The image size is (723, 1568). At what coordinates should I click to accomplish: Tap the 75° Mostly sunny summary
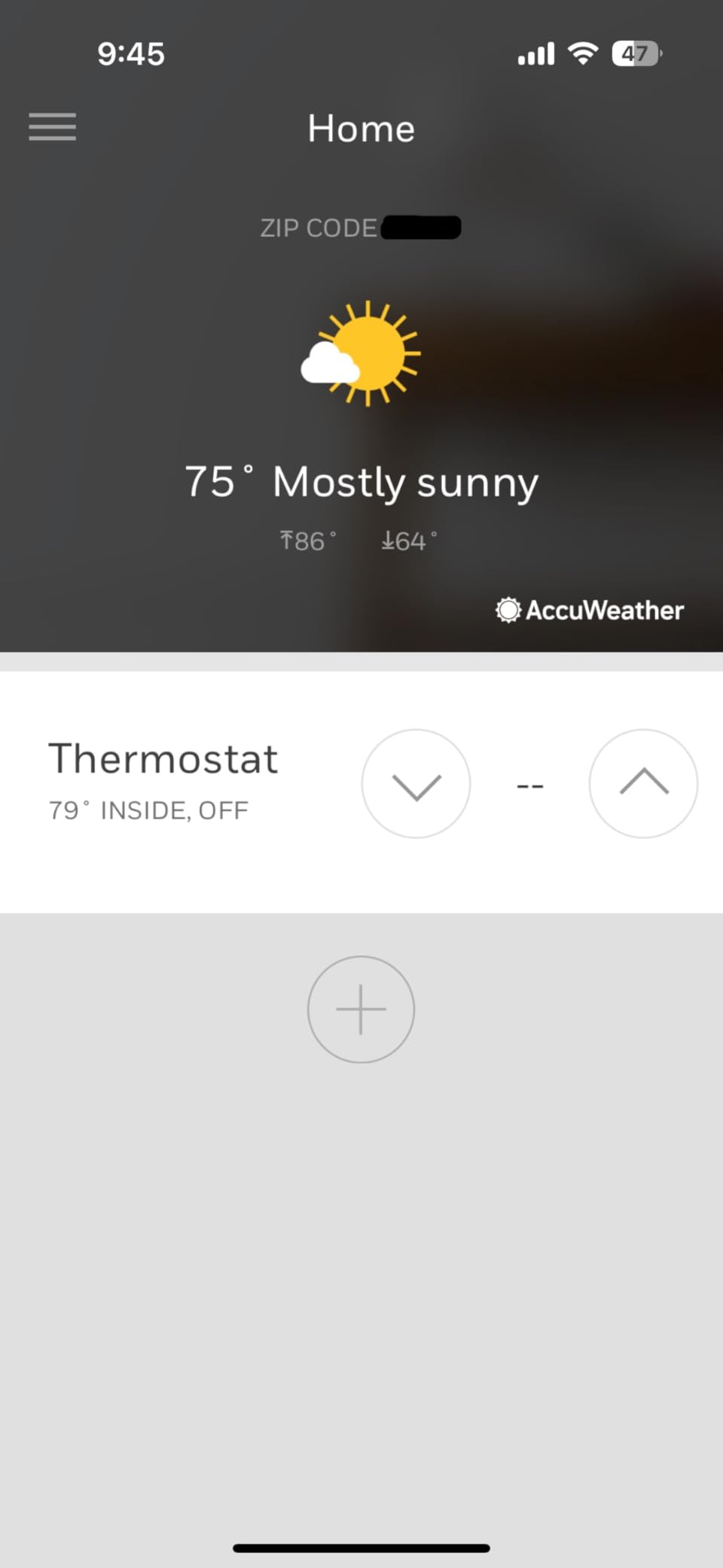(x=361, y=481)
